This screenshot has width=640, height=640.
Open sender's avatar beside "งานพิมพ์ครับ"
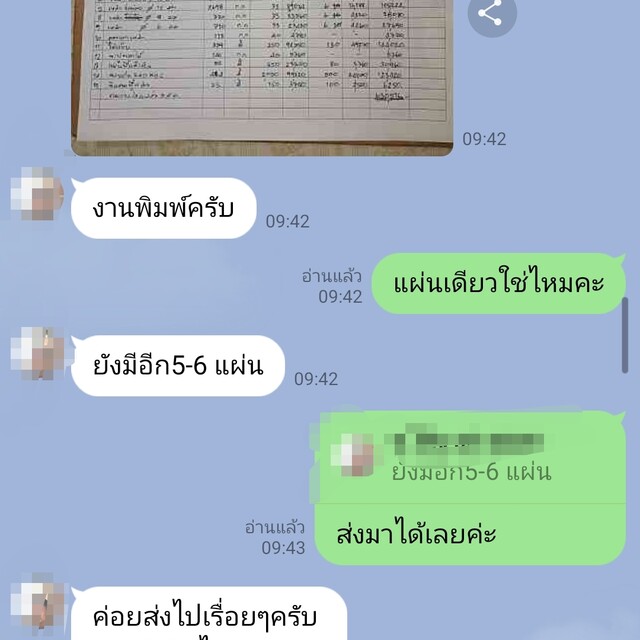[x=37, y=193]
